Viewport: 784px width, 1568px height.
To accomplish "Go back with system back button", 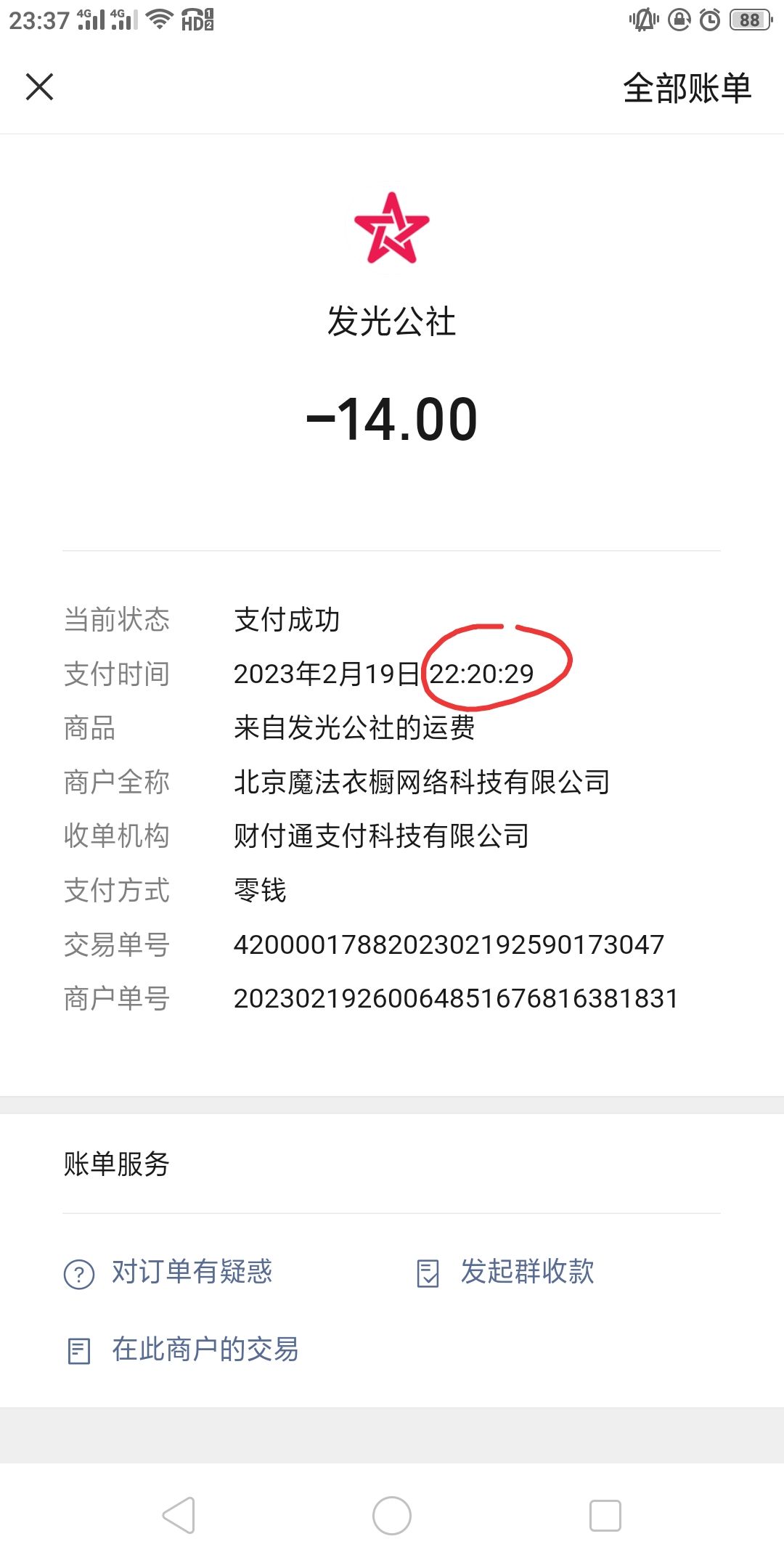I will point(179,1516).
